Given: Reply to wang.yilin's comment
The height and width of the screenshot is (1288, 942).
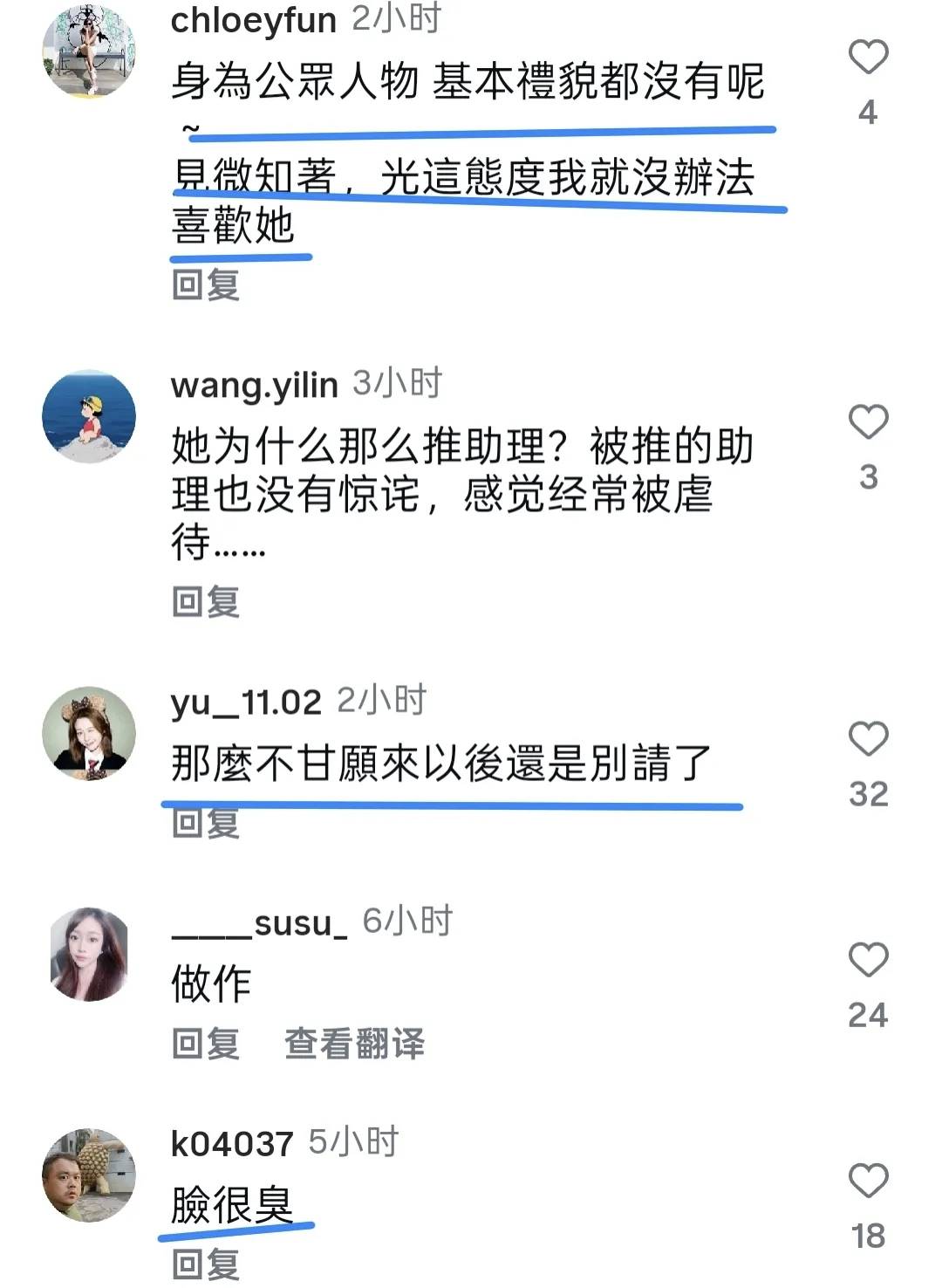Looking at the screenshot, I should click(x=206, y=601).
